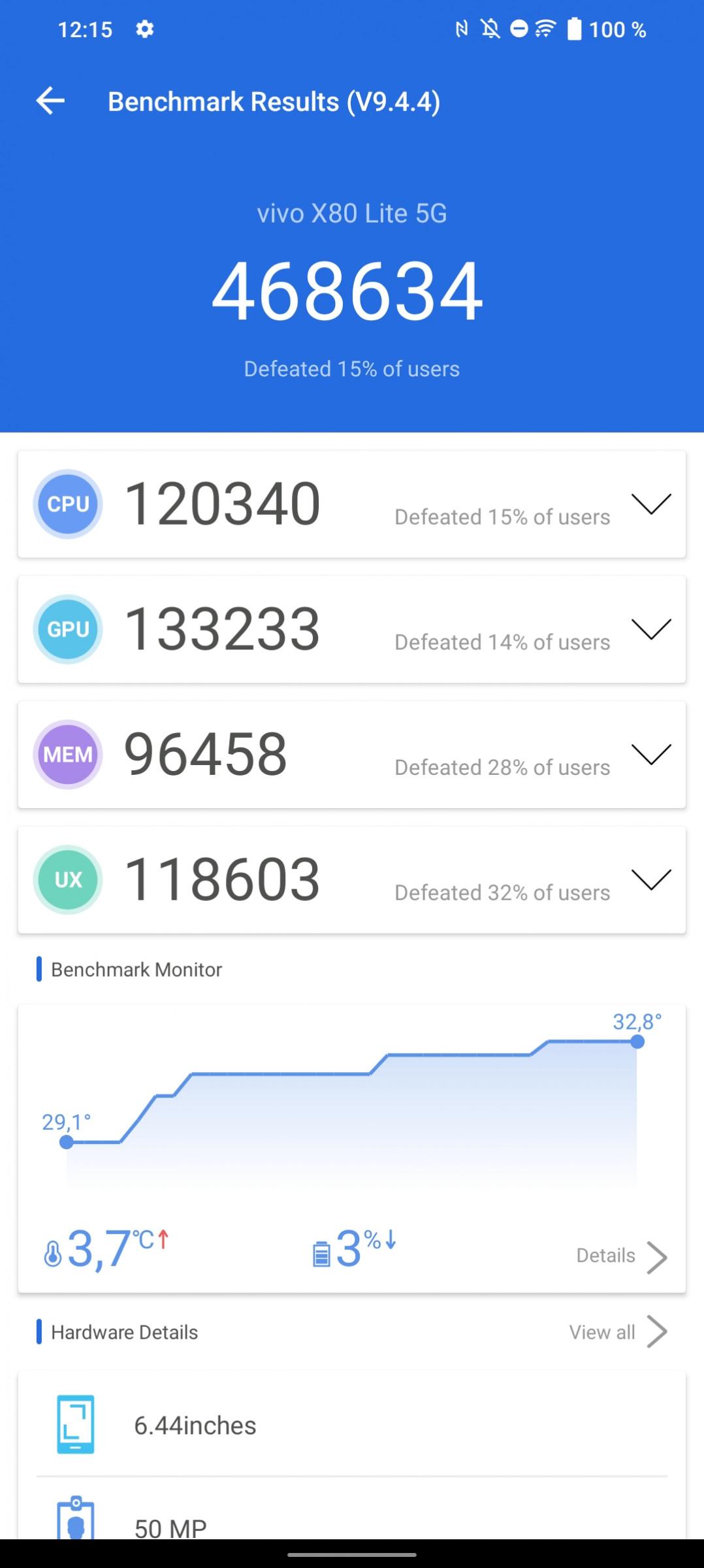Expand the UX score details
This screenshot has height=1568, width=704.
point(651,880)
